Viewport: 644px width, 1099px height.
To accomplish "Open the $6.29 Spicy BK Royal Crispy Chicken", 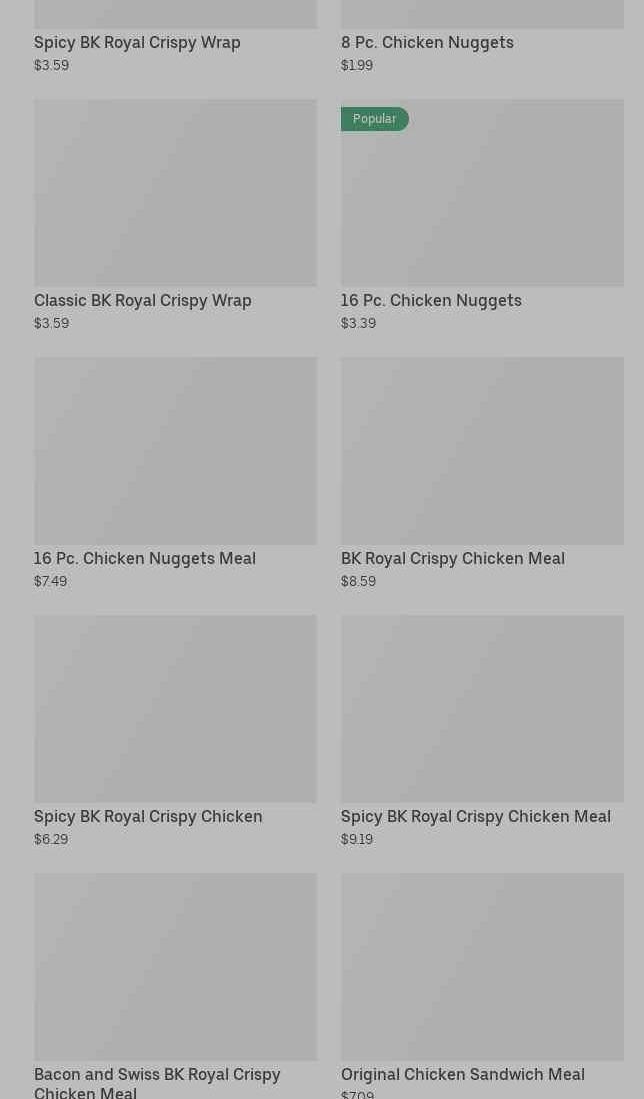I will (x=175, y=731).
